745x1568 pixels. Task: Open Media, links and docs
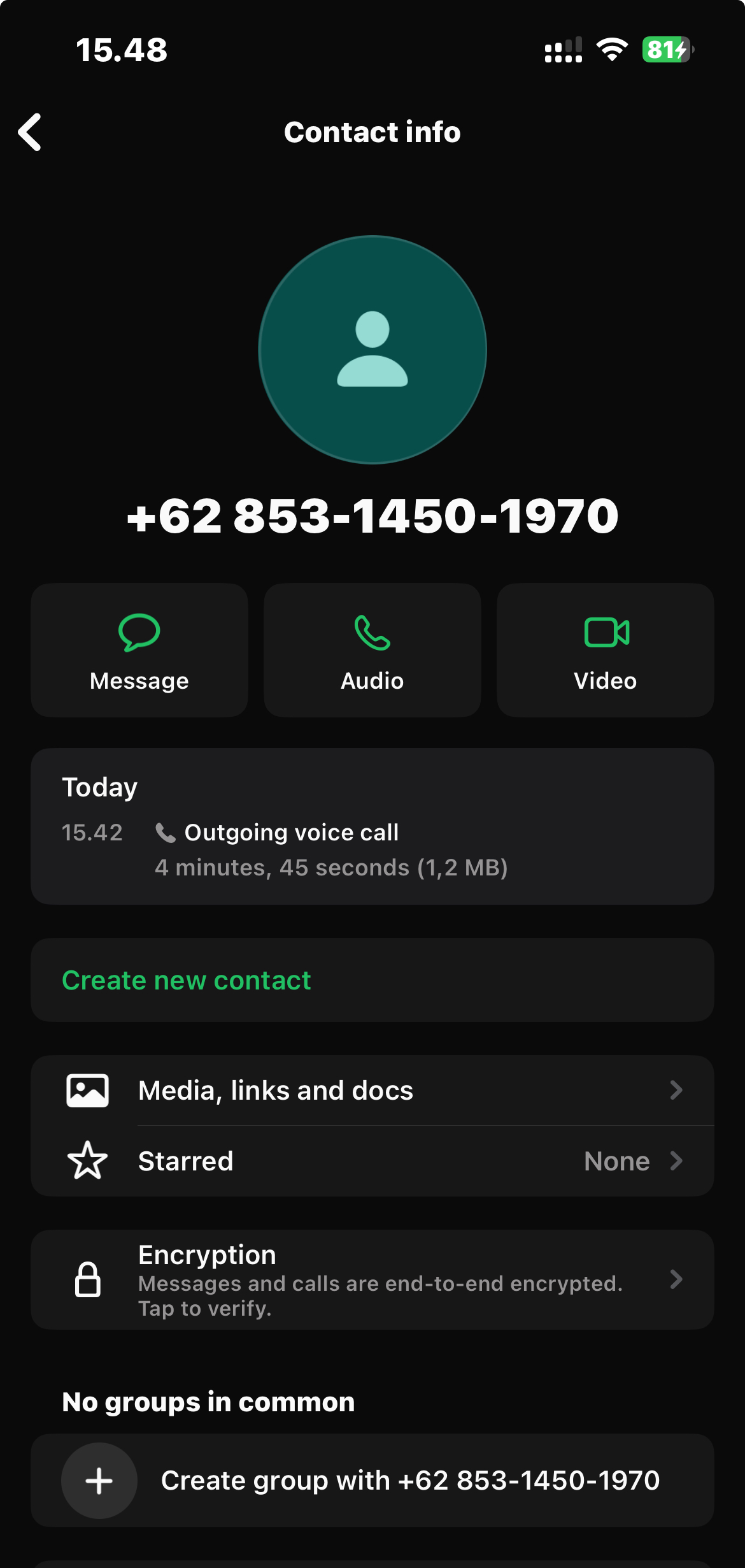[372, 1091]
